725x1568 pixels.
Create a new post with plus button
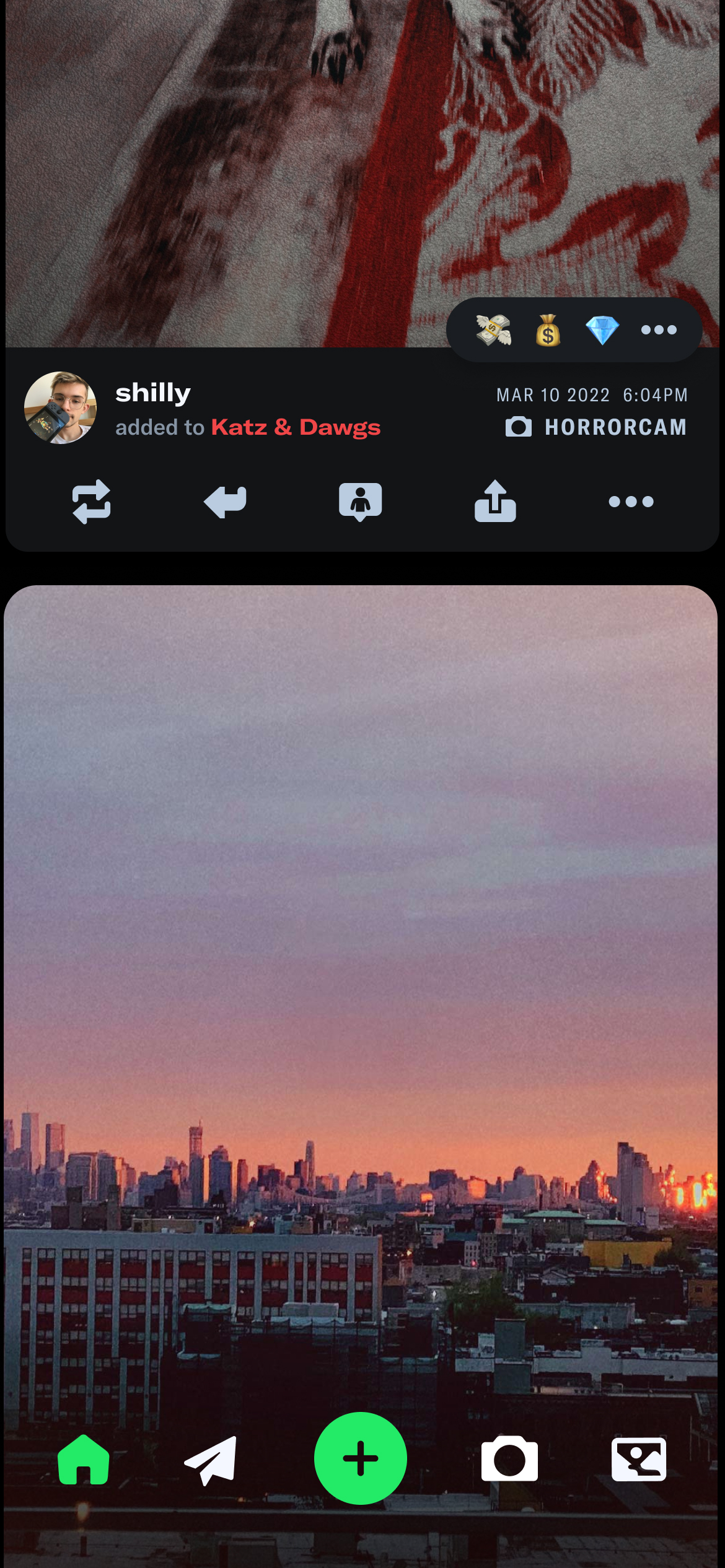[x=361, y=1458]
